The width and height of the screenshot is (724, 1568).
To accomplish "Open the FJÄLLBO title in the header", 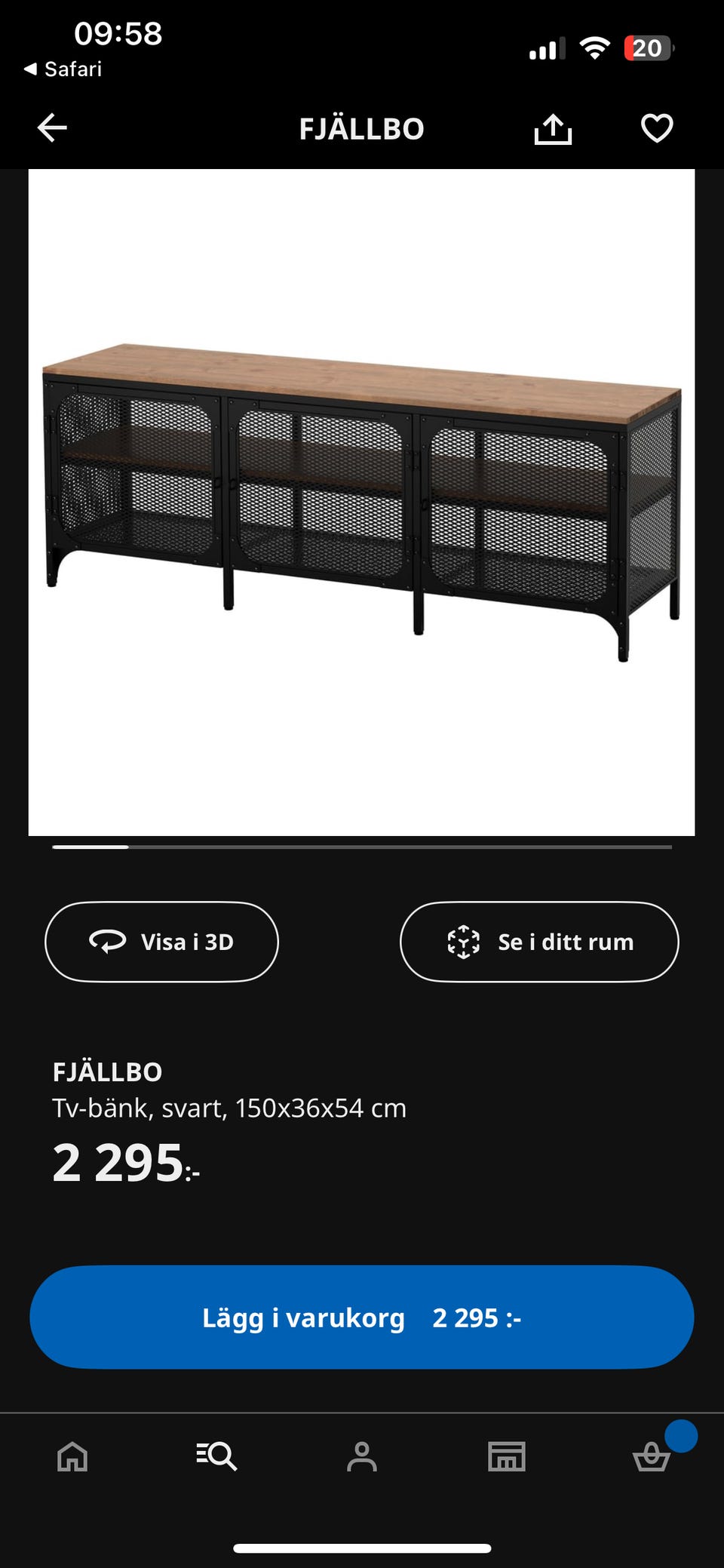I will click(x=362, y=128).
